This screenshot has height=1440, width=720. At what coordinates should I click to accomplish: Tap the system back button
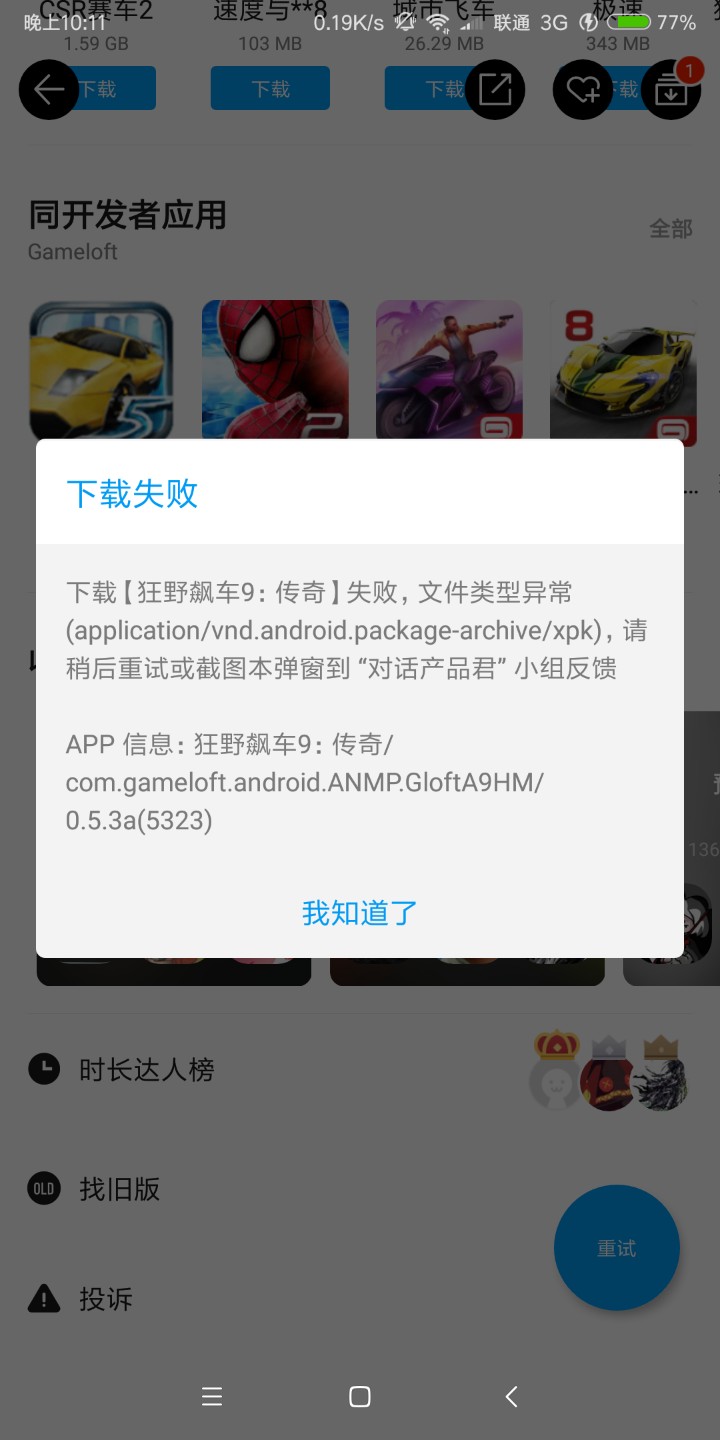click(511, 1397)
